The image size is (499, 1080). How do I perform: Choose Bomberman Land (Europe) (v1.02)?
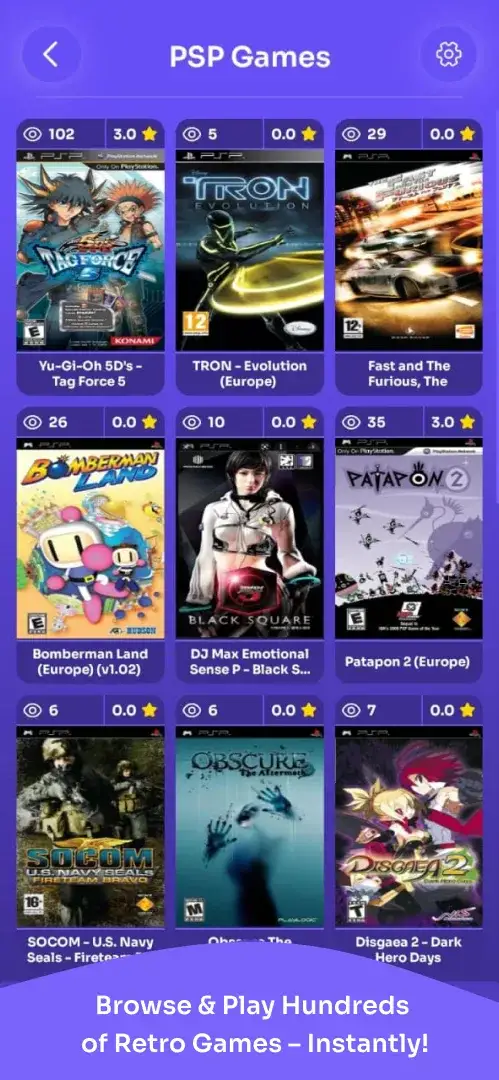click(90, 545)
